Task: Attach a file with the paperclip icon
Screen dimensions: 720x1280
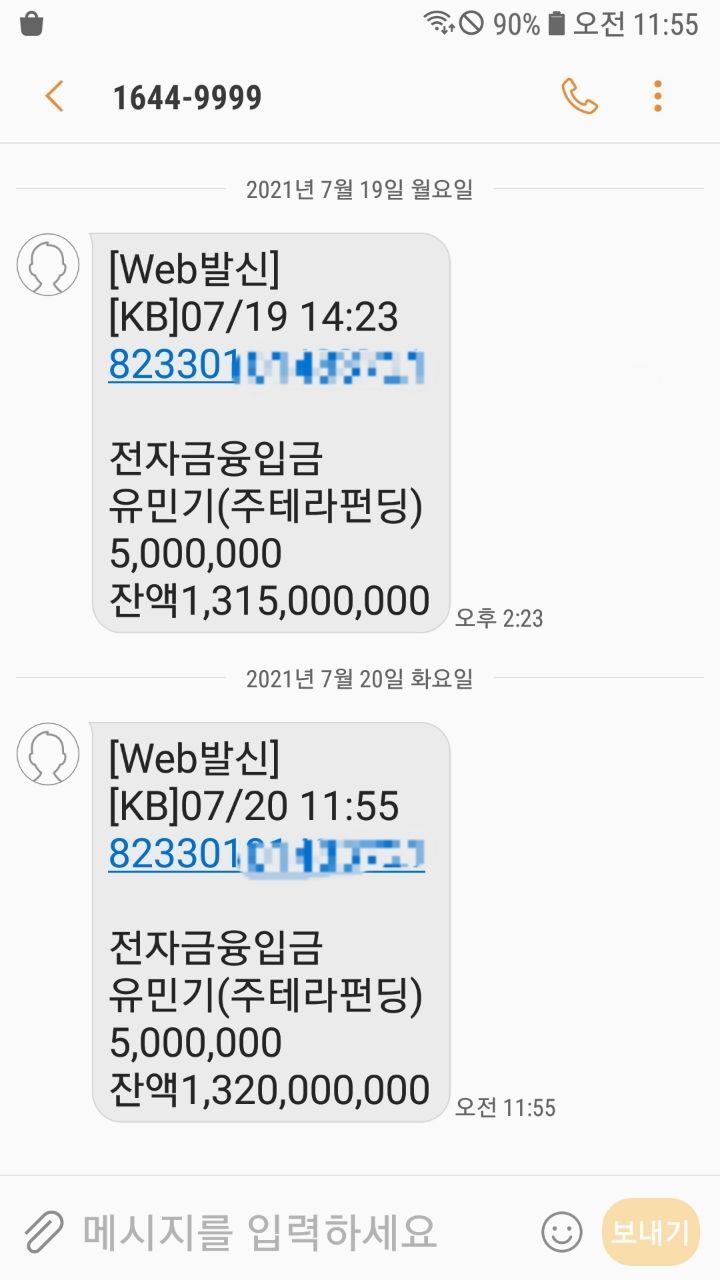Action: click(44, 1232)
